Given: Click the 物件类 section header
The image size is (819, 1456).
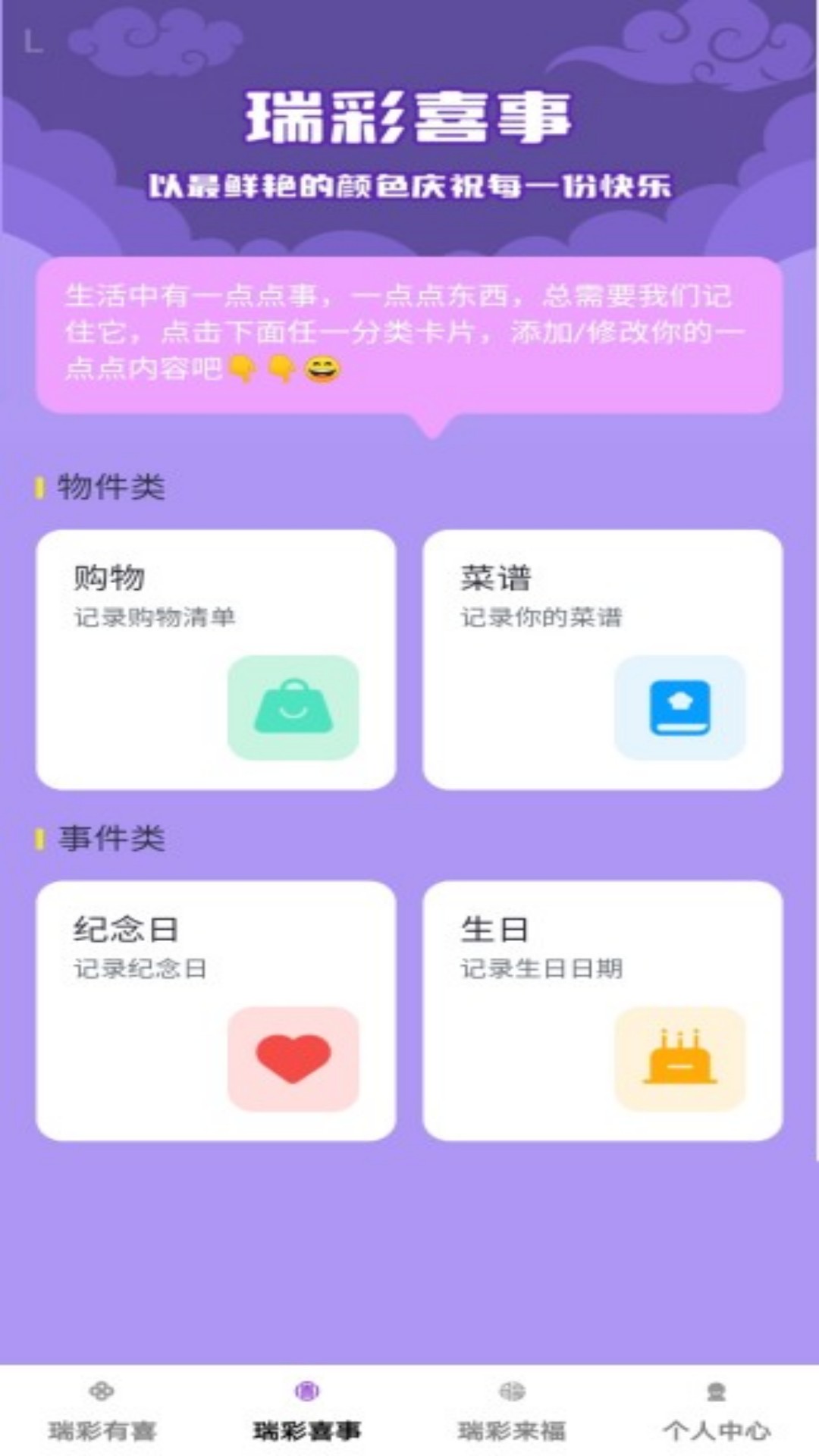Looking at the screenshot, I should click(x=106, y=485).
